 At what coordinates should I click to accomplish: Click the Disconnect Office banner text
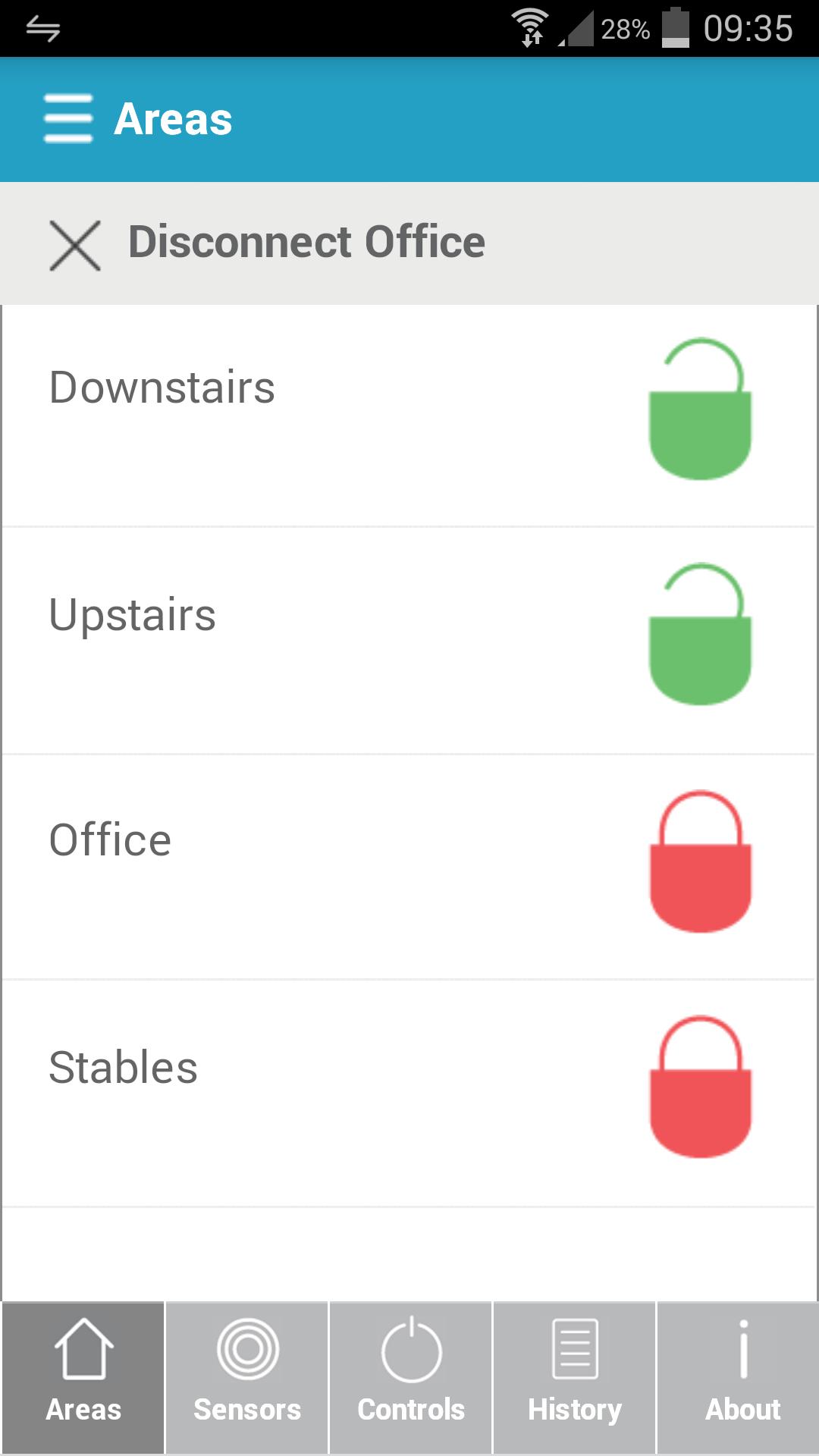[x=306, y=241]
